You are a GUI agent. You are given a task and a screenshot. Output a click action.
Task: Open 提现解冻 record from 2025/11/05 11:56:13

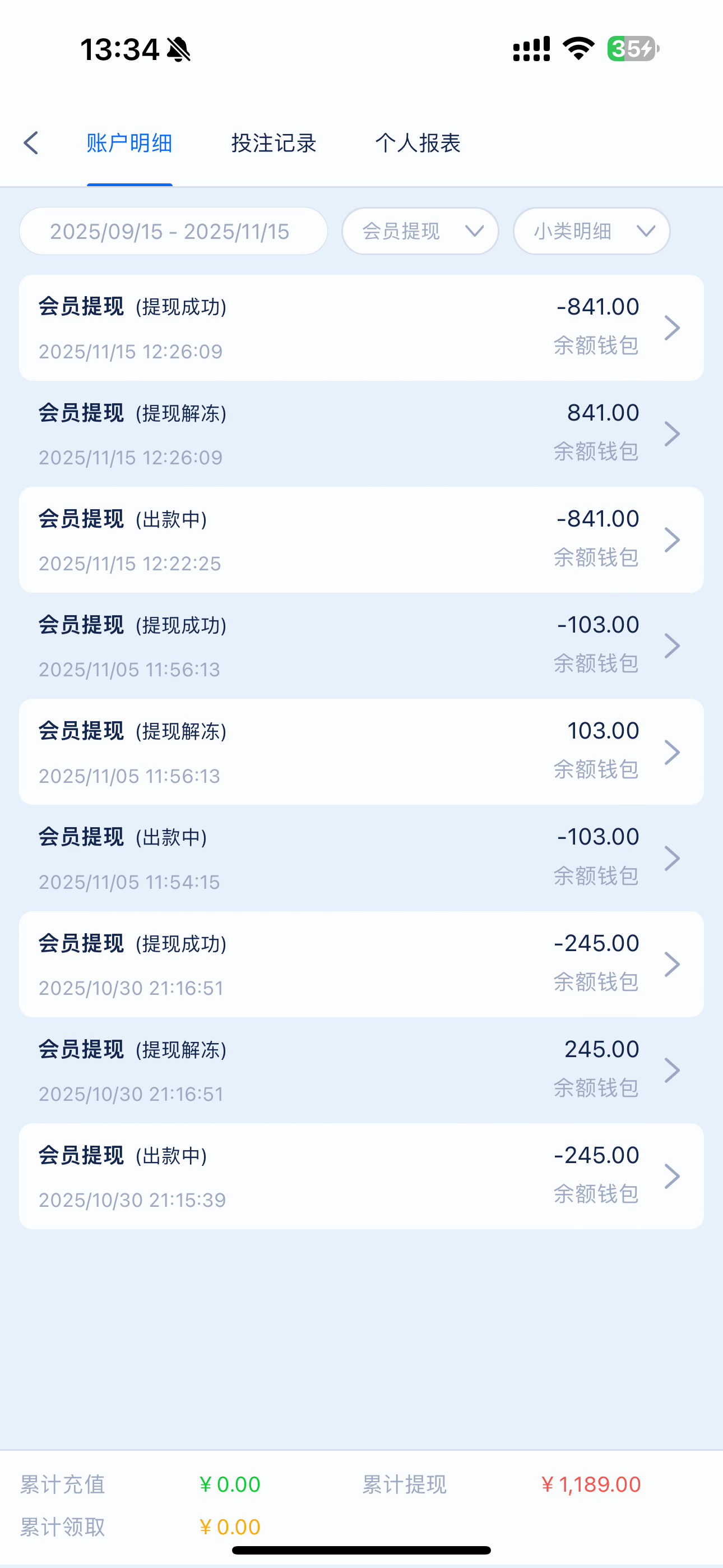361,753
